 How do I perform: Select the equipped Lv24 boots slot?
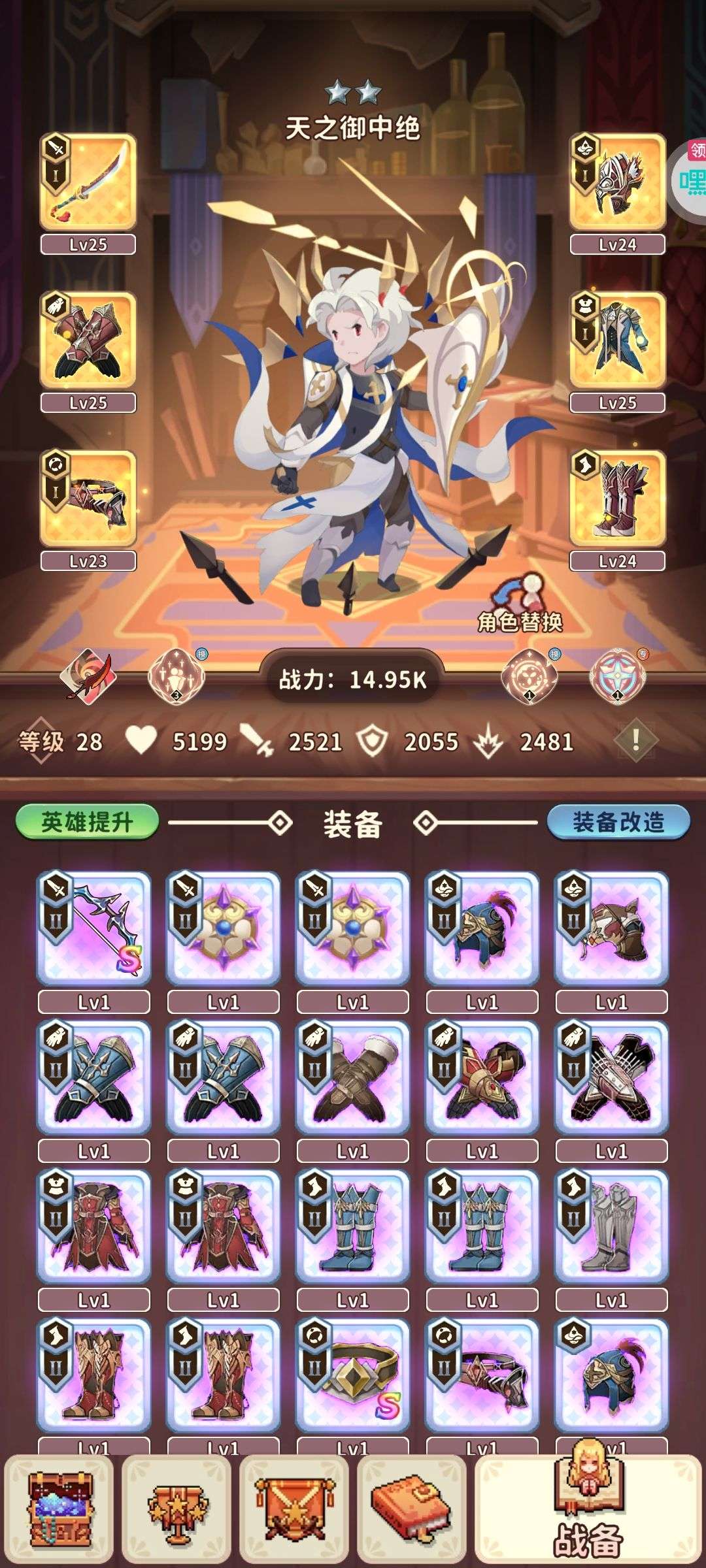[x=617, y=499]
